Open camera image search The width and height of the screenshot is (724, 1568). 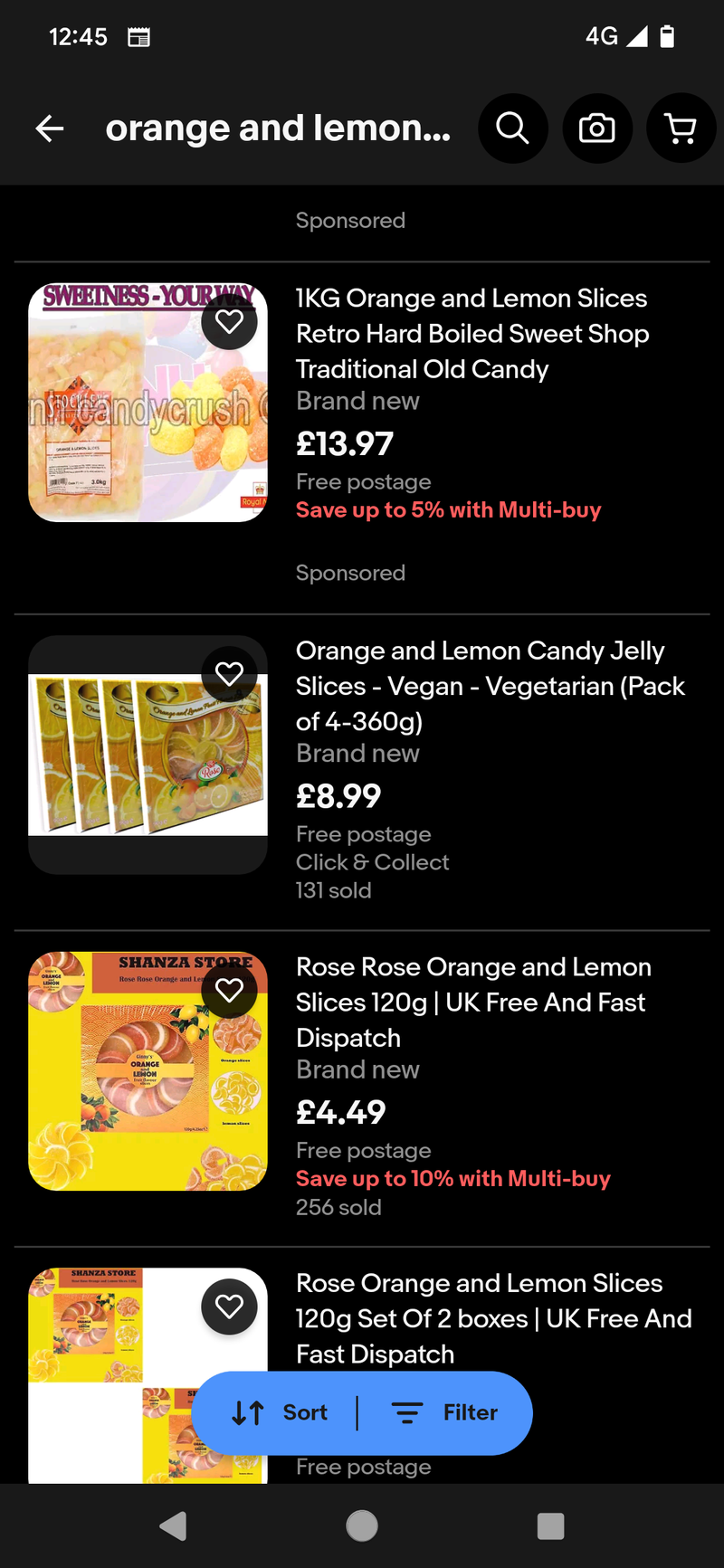tap(596, 128)
